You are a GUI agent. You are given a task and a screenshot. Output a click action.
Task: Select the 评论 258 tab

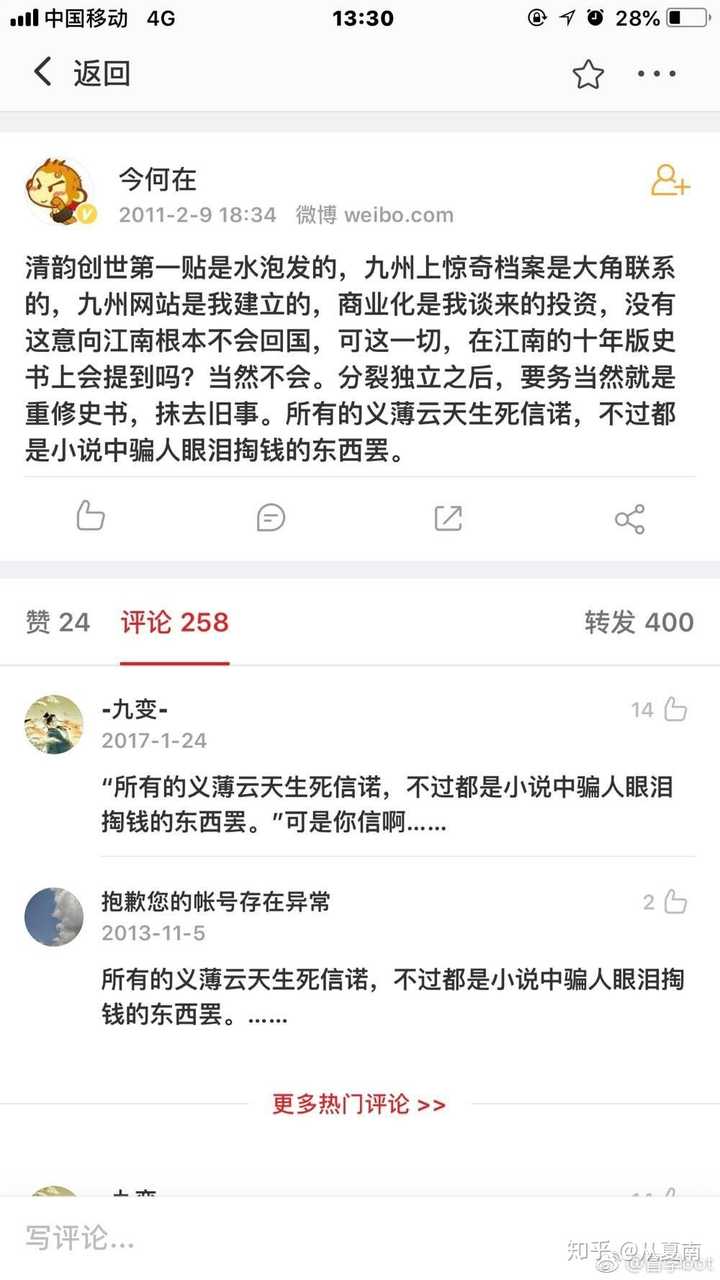tap(175, 622)
